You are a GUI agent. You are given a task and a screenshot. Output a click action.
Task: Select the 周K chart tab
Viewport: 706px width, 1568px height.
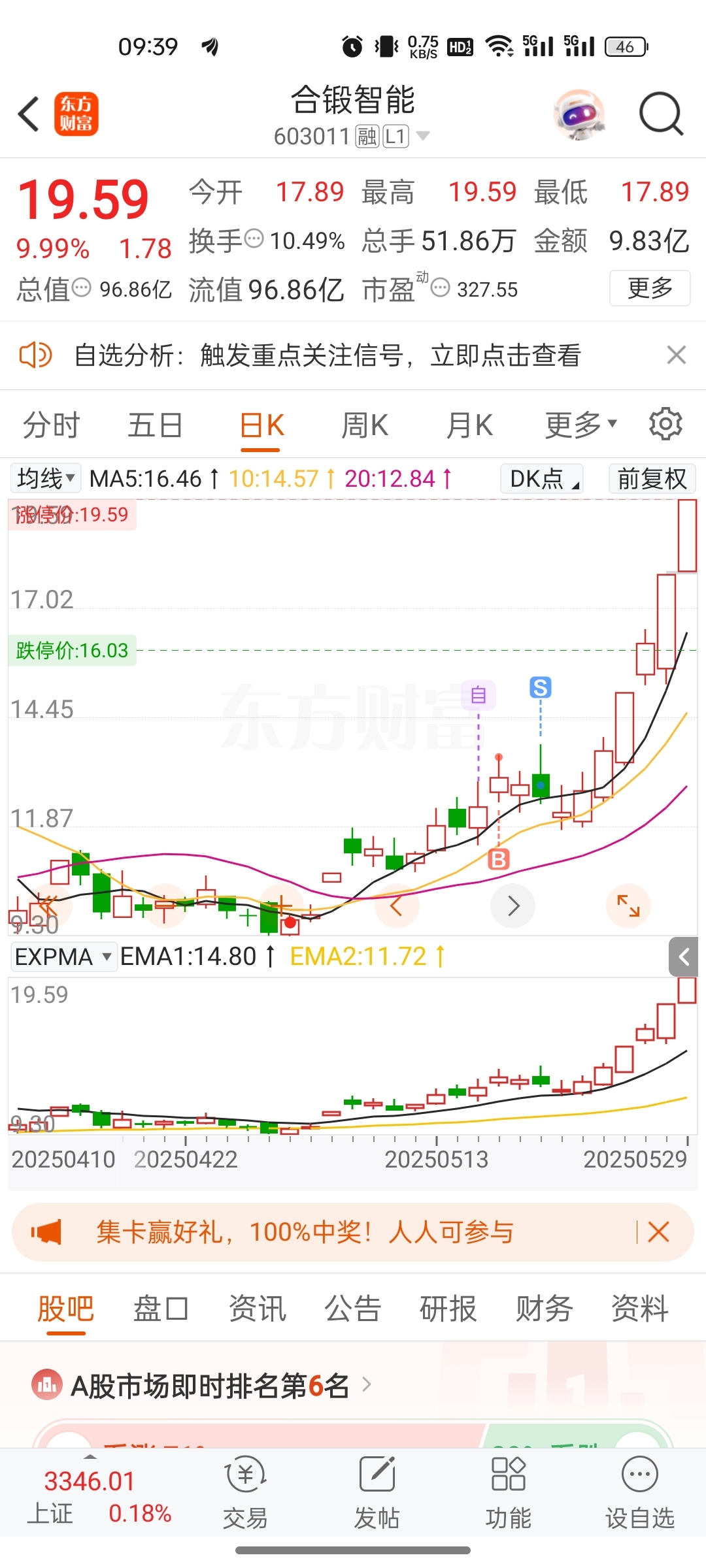364,425
